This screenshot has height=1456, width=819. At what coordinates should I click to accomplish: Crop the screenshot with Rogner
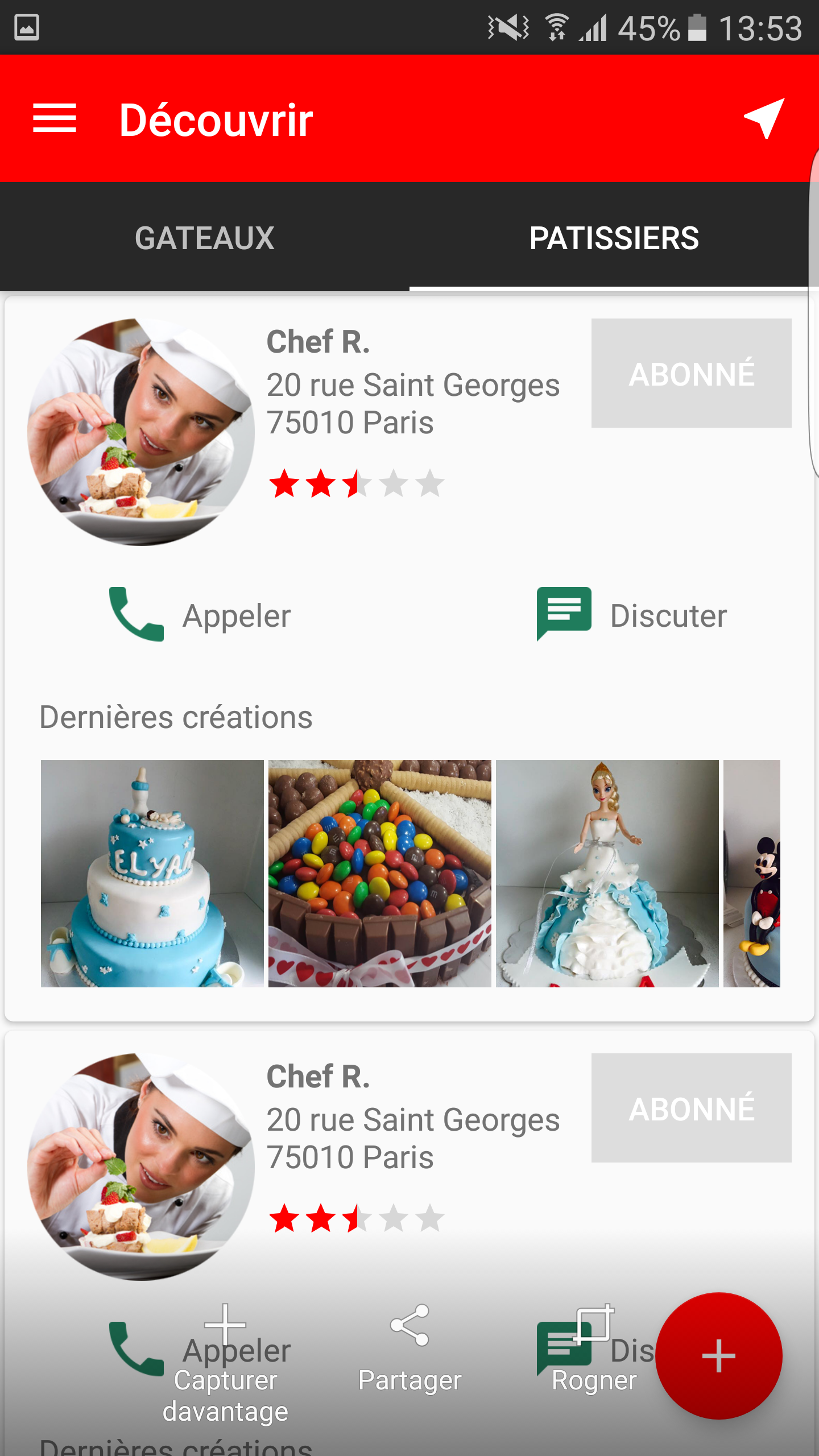[594, 1348]
